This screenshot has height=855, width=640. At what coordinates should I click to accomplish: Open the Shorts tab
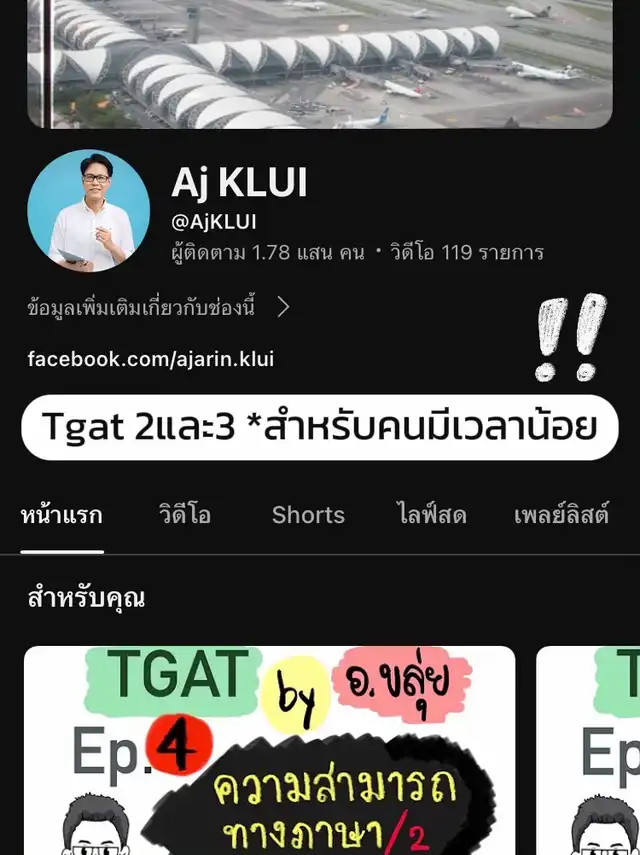[x=308, y=516]
